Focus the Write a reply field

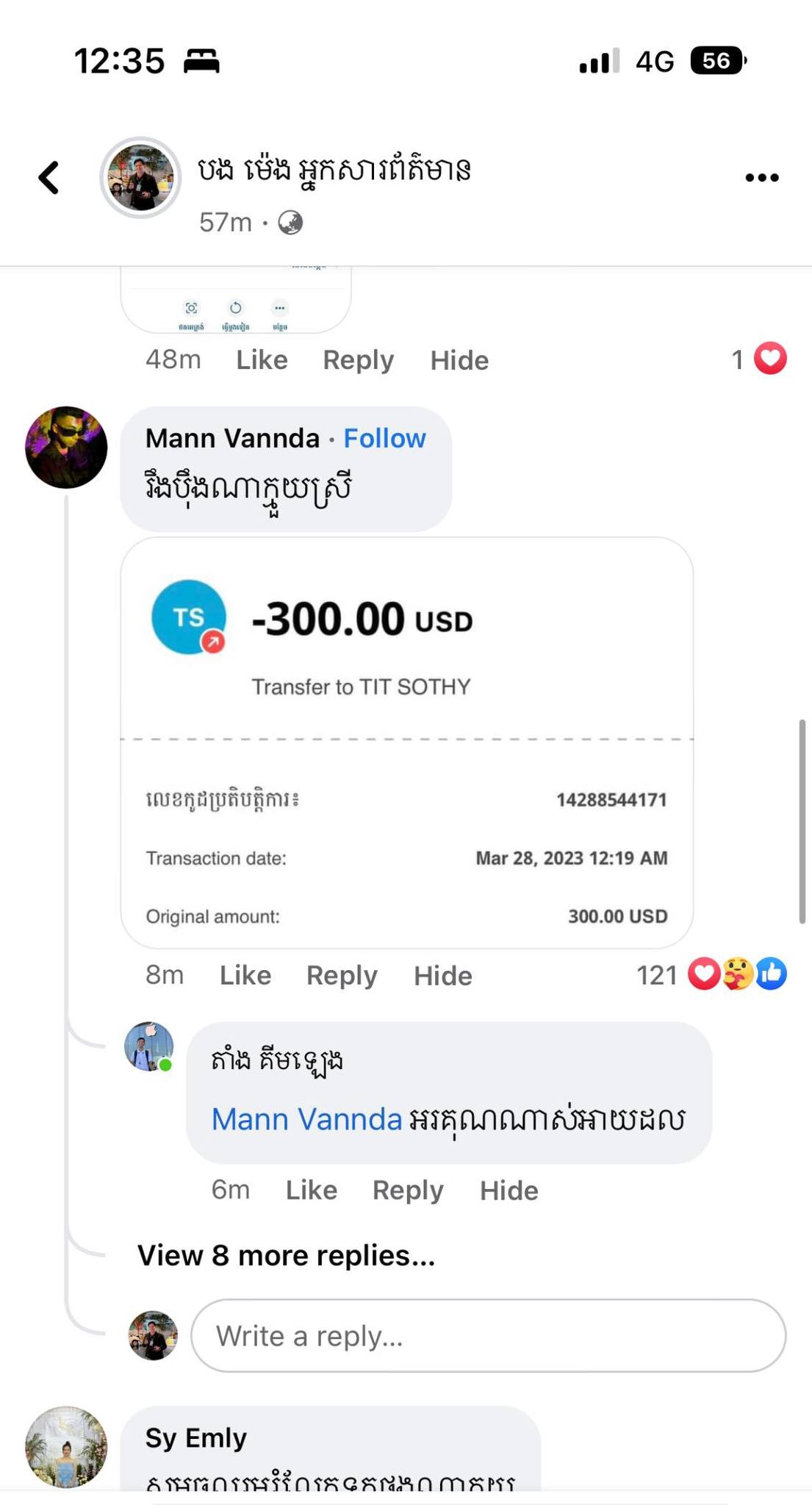(488, 1335)
